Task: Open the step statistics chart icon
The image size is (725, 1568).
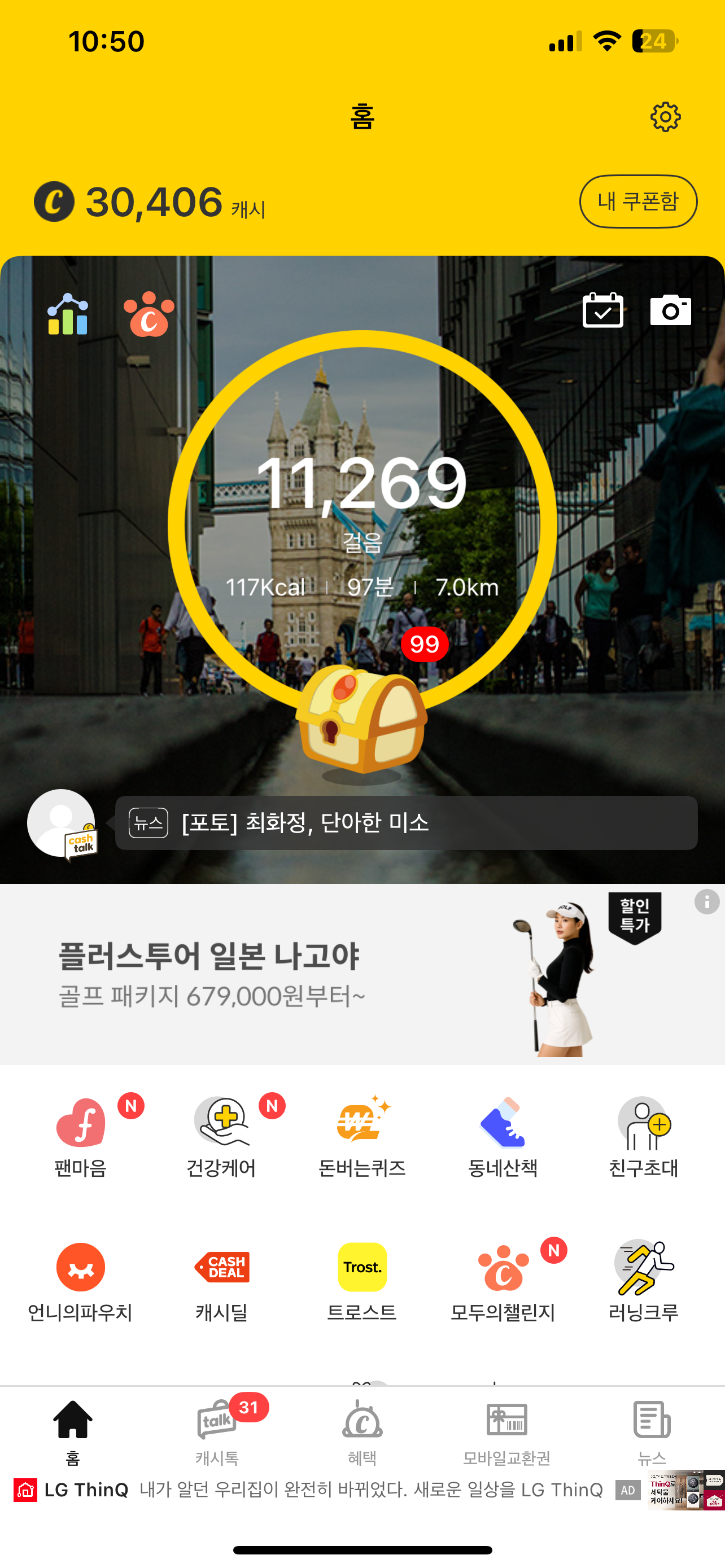Action: point(68,314)
